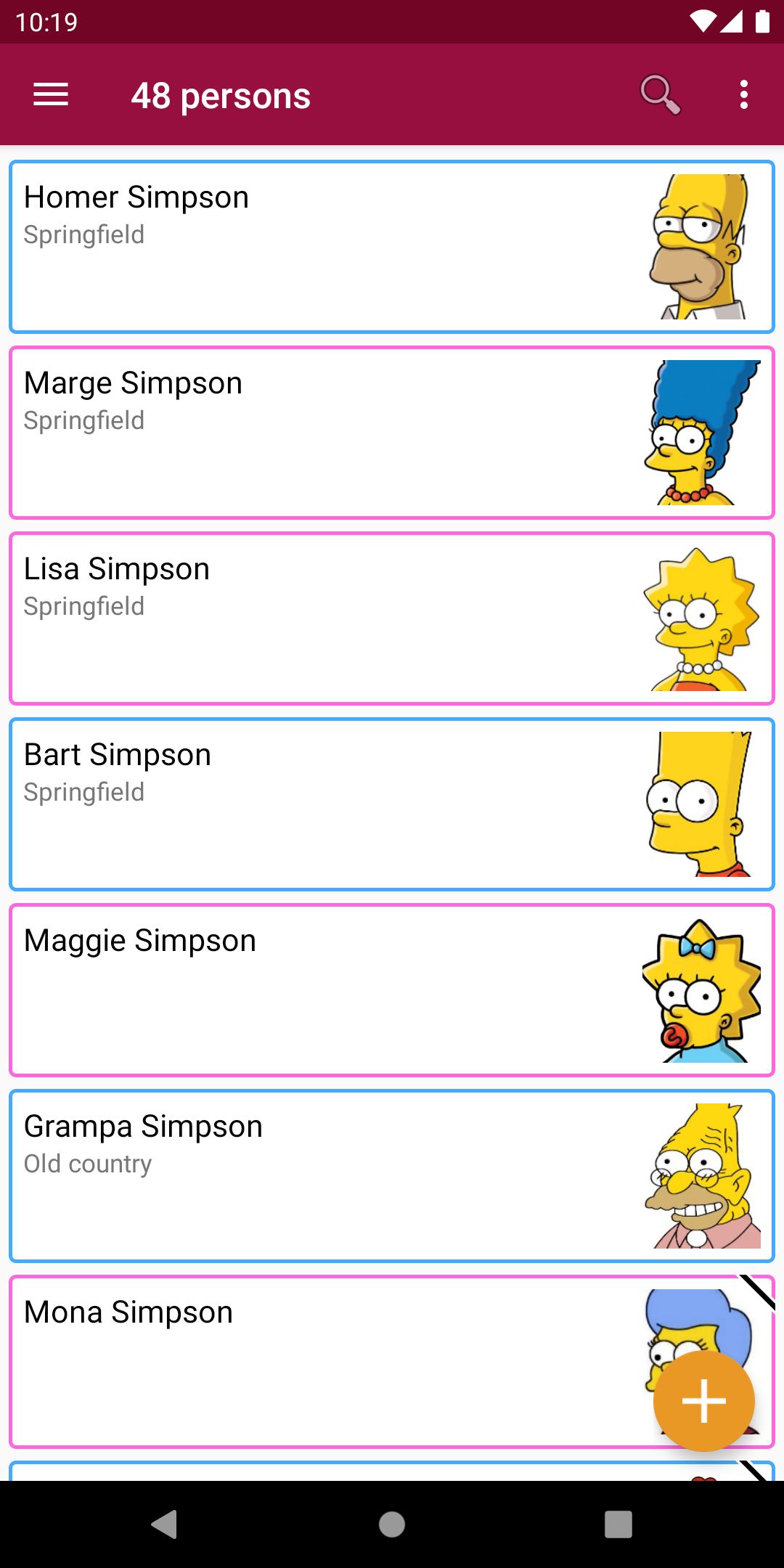This screenshot has height=1568, width=784.
Task: Go back using system navigation
Action: click(165, 1524)
